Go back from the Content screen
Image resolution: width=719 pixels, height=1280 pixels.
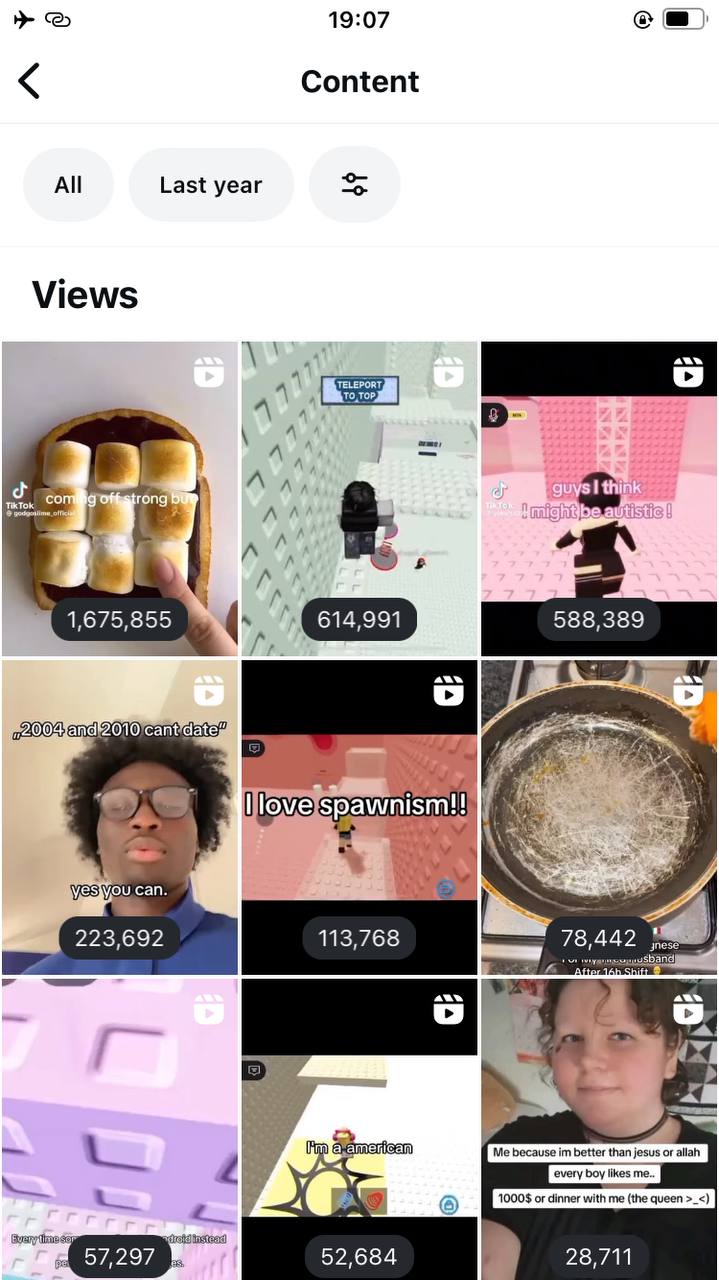tap(30, 81)
